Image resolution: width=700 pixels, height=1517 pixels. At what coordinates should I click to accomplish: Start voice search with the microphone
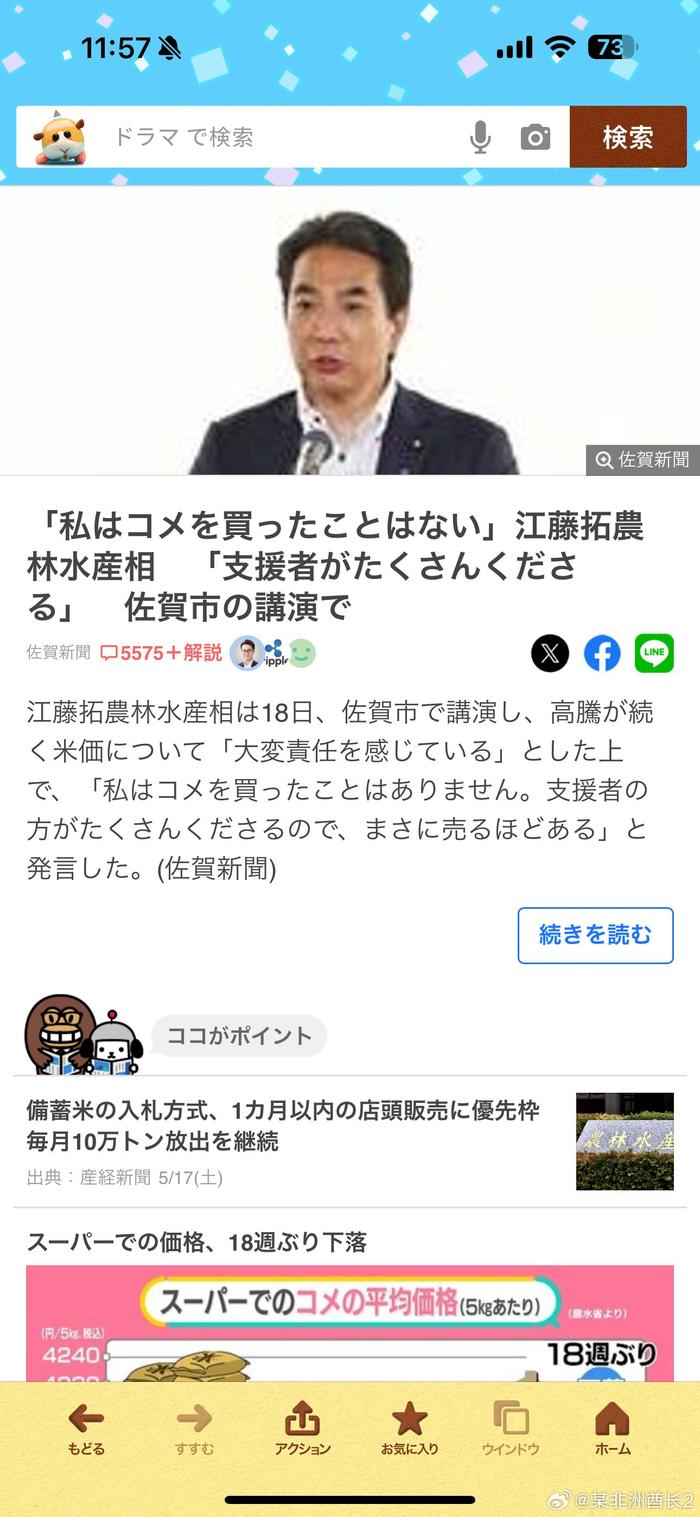[480, 137]
